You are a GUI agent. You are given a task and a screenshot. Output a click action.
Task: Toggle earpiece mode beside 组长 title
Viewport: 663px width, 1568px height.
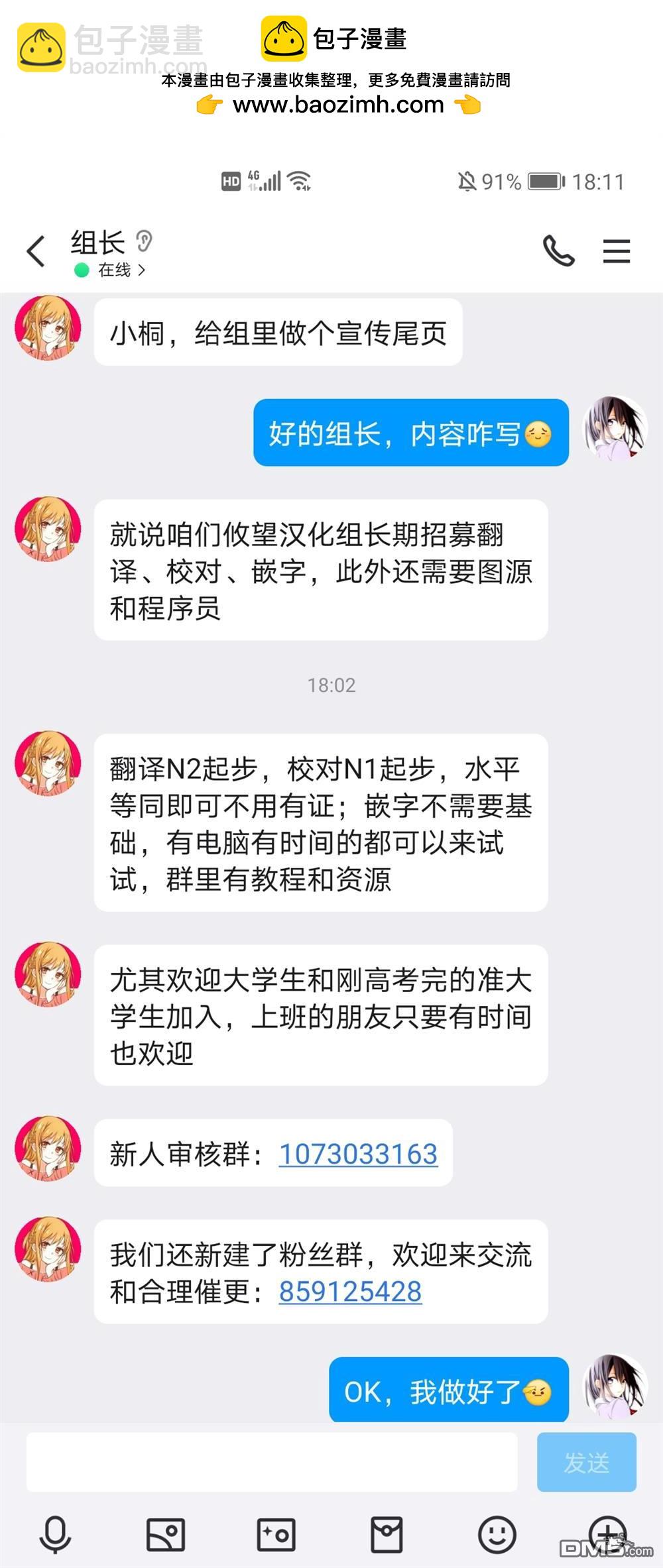tap(142, 241)
